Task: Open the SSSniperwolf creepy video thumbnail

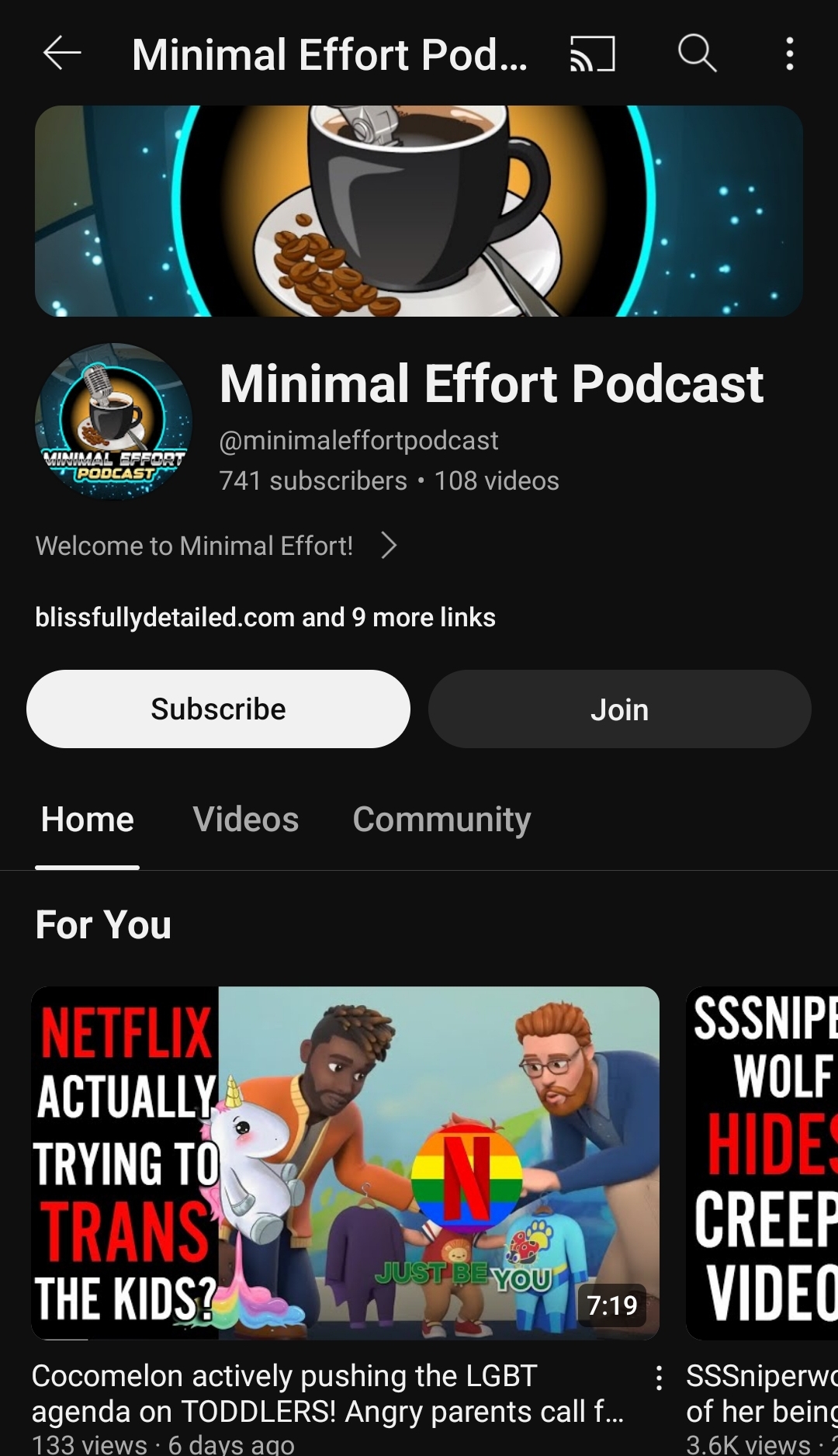Action: pos(762,1163)
